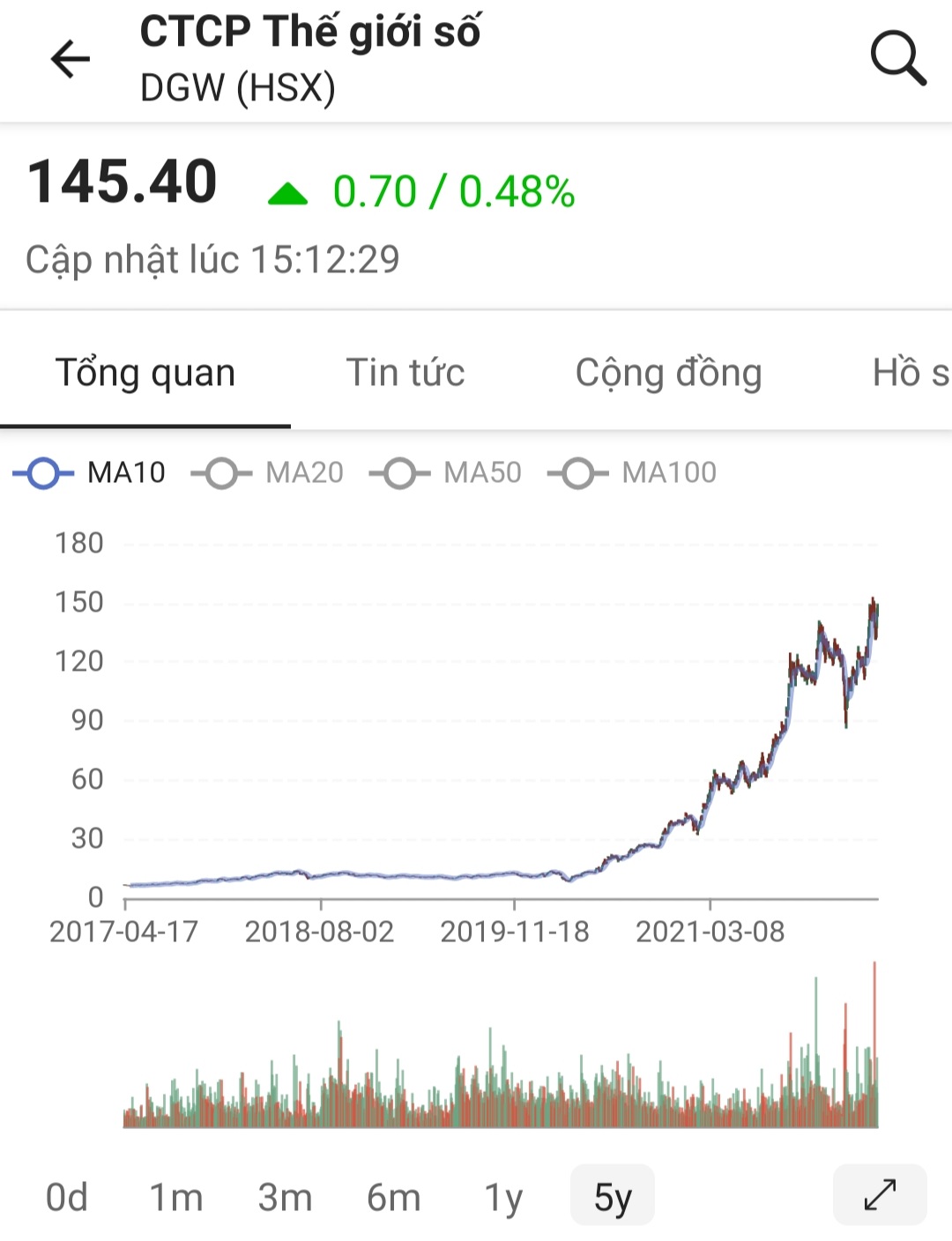The image size is (952, 1241).
Task: View the 1y price chart
Action: (503, 1197)
